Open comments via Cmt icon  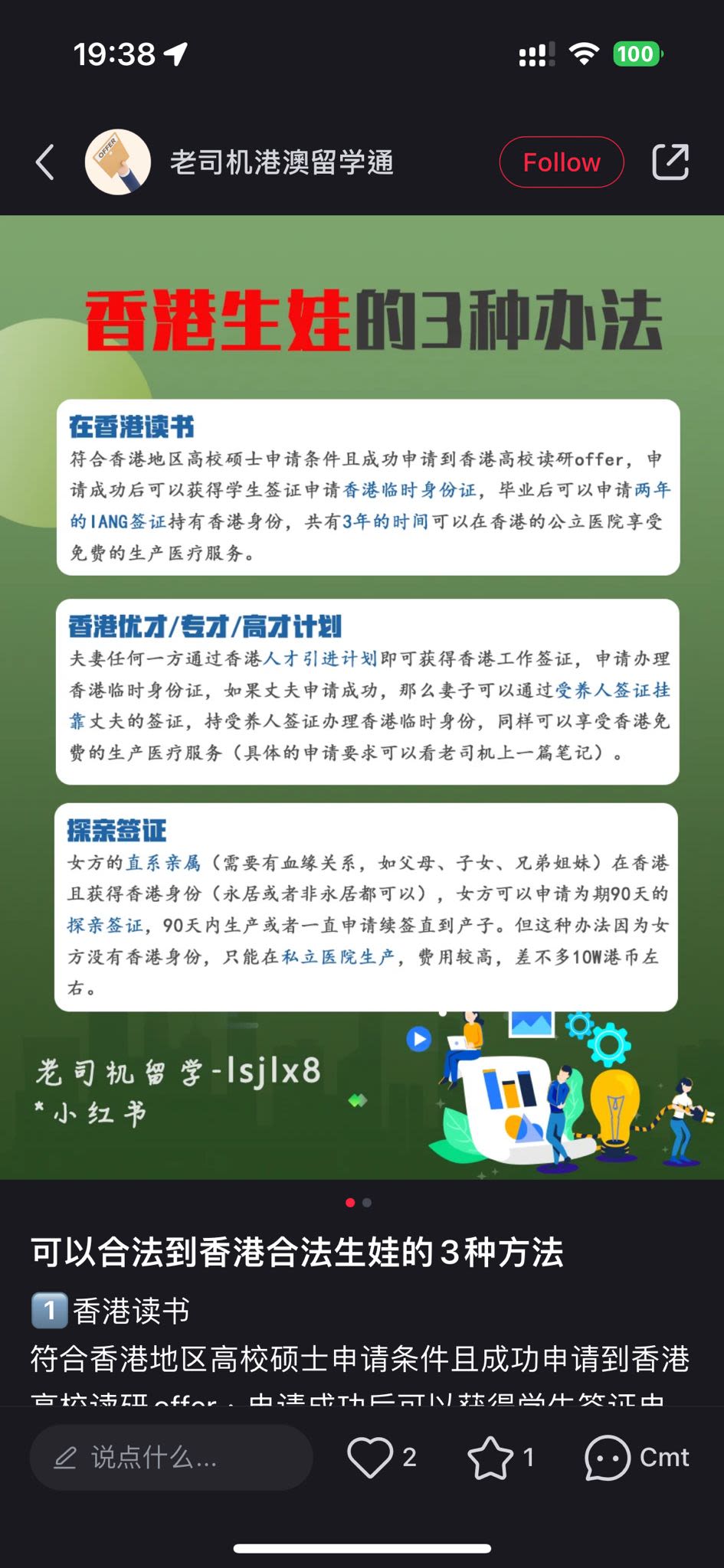[607, 1458]
